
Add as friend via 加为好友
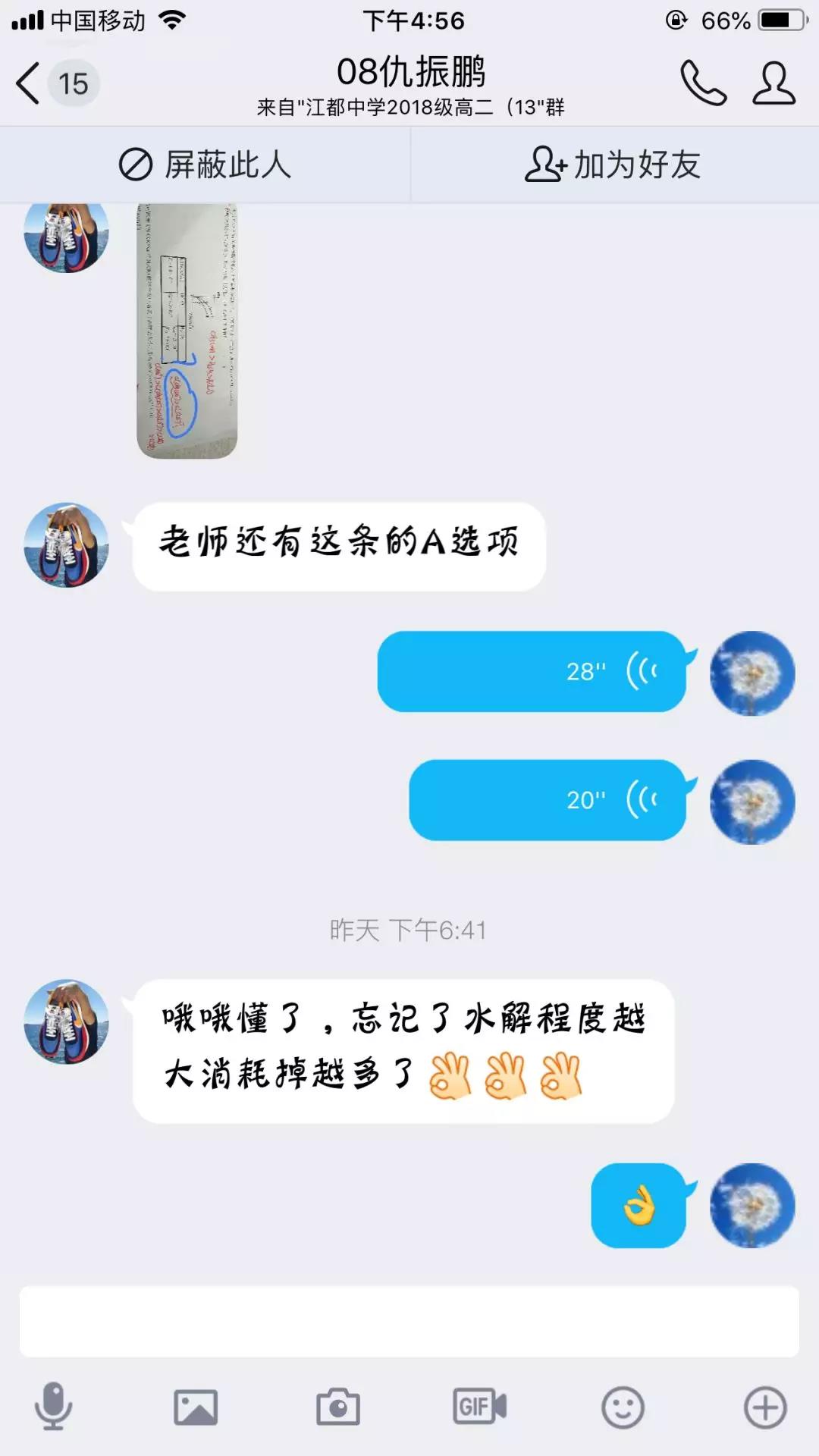tap(613, 165)
